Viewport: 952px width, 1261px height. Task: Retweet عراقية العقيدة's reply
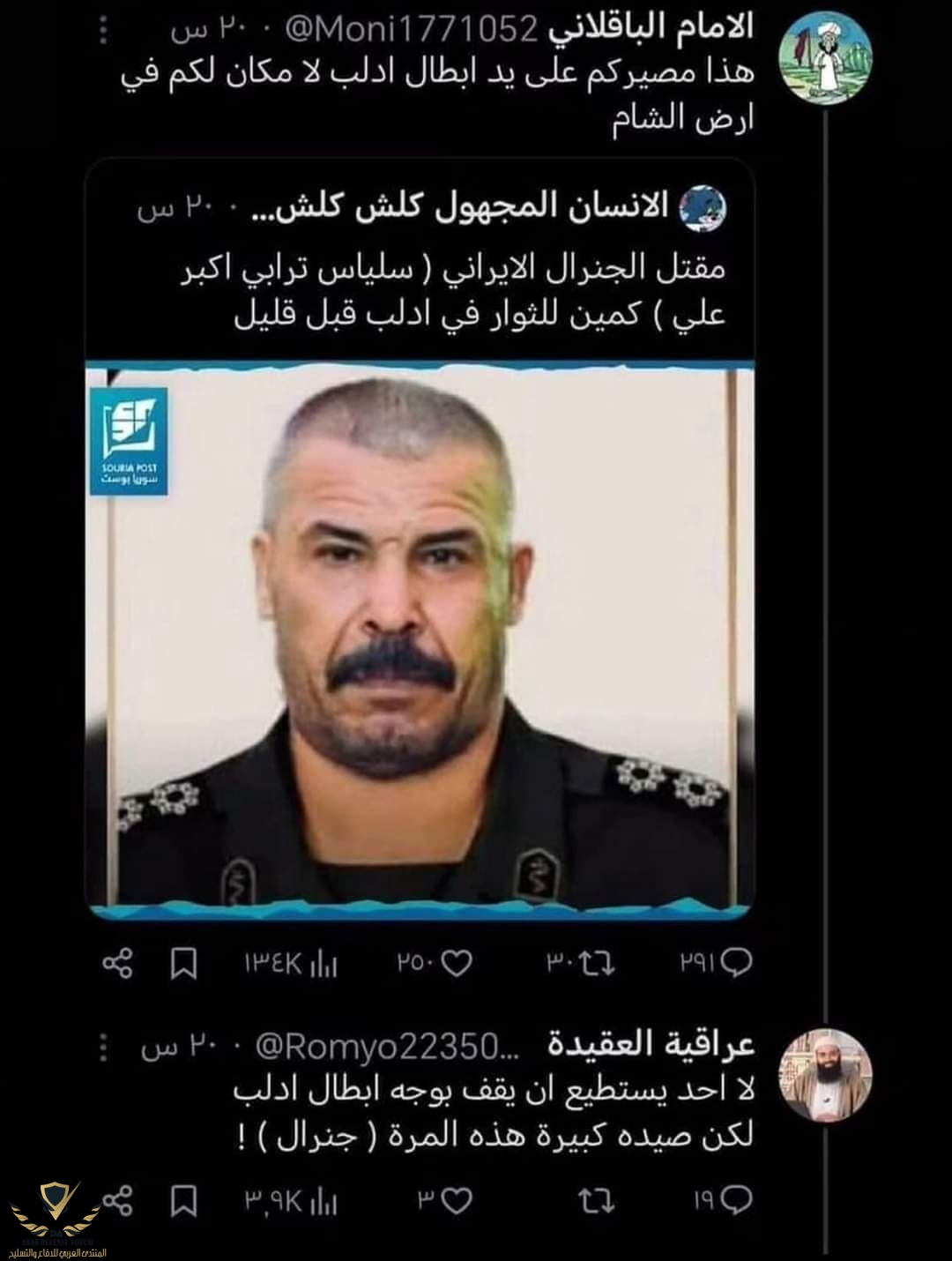tap(596, 1200)
